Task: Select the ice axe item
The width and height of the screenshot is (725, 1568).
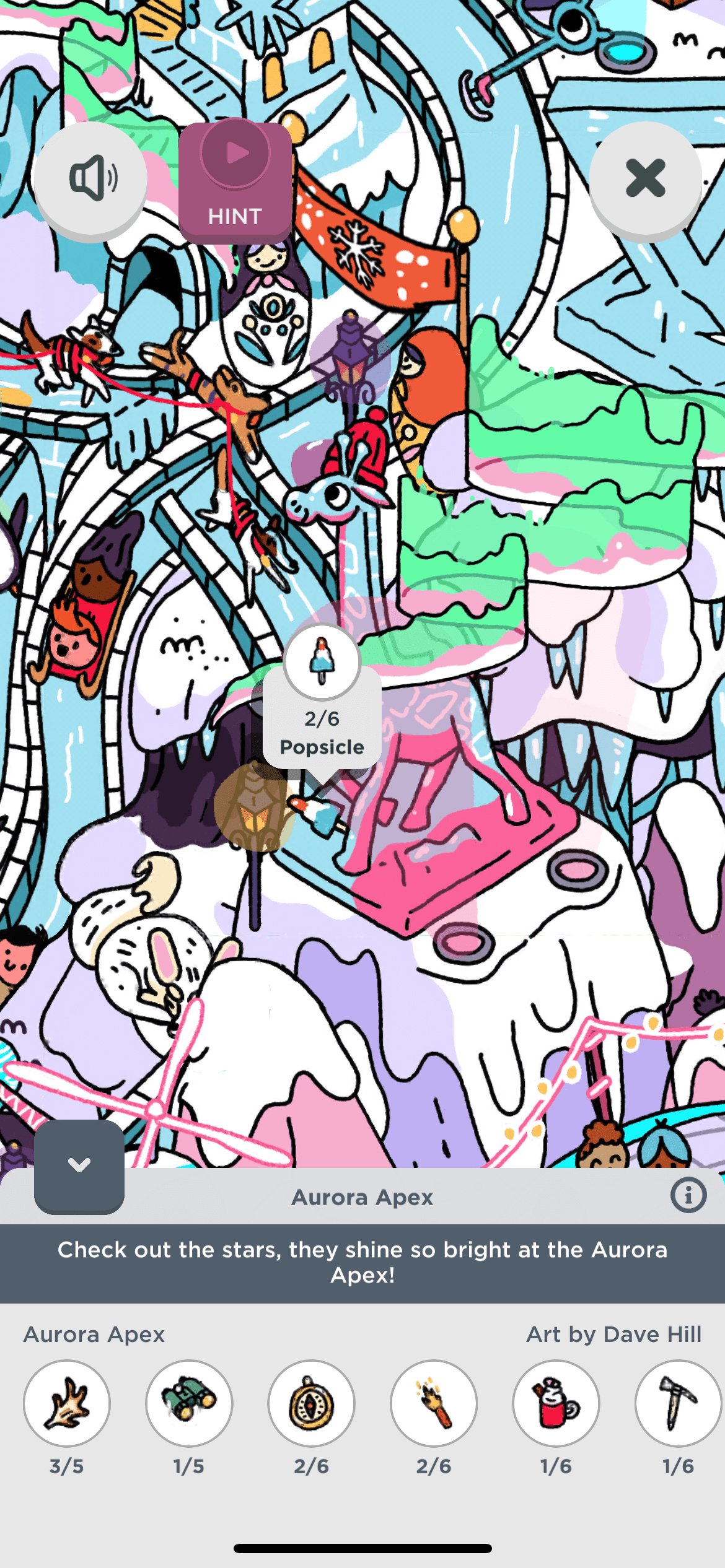Action: tap(677, 1403)
